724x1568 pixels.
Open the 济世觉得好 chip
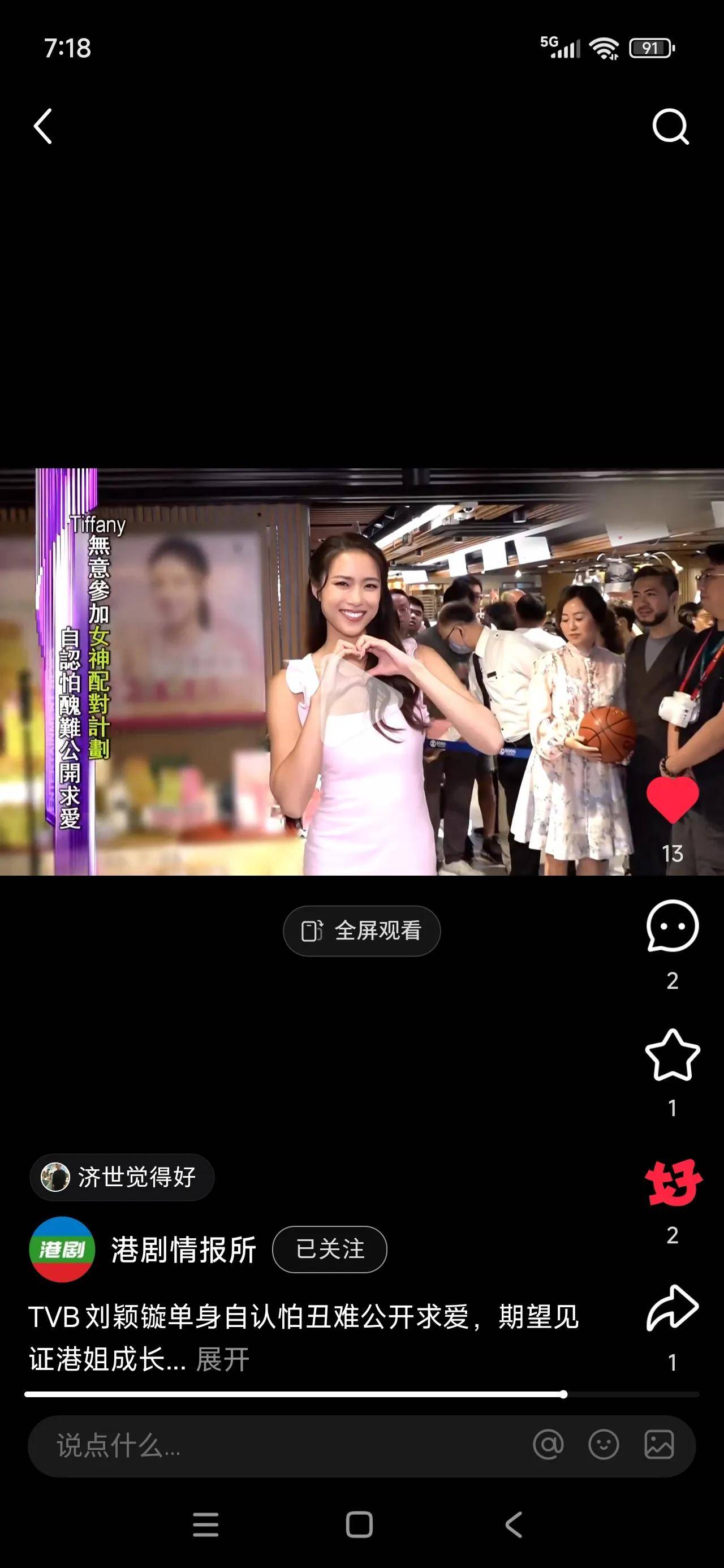pyautogui.click(x=122, y=1177)
